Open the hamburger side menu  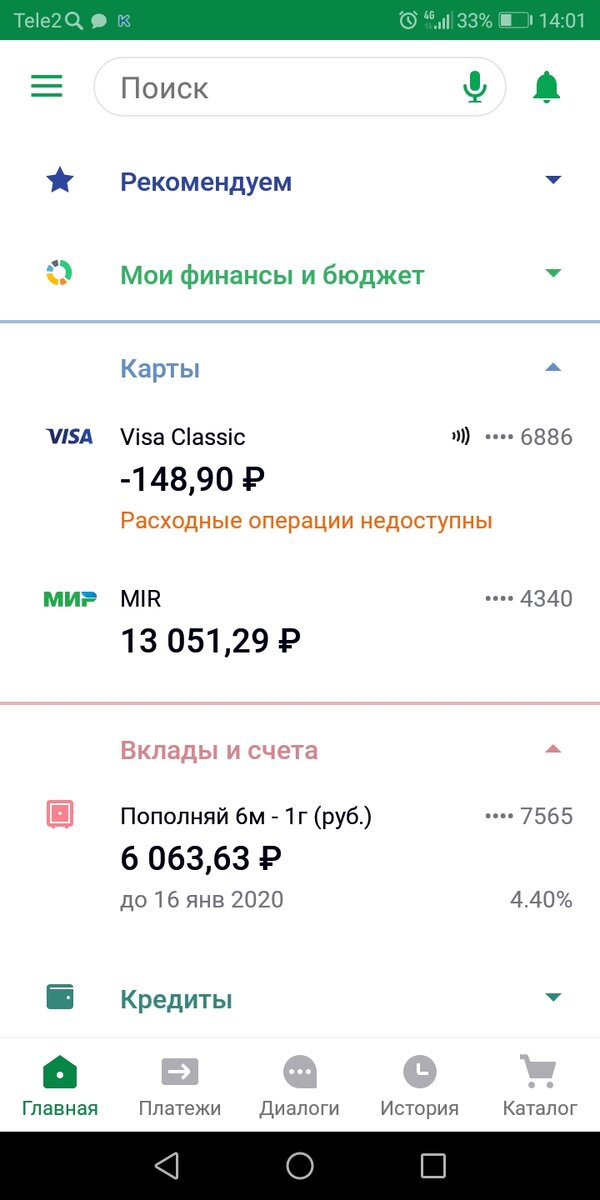[46, 87]
